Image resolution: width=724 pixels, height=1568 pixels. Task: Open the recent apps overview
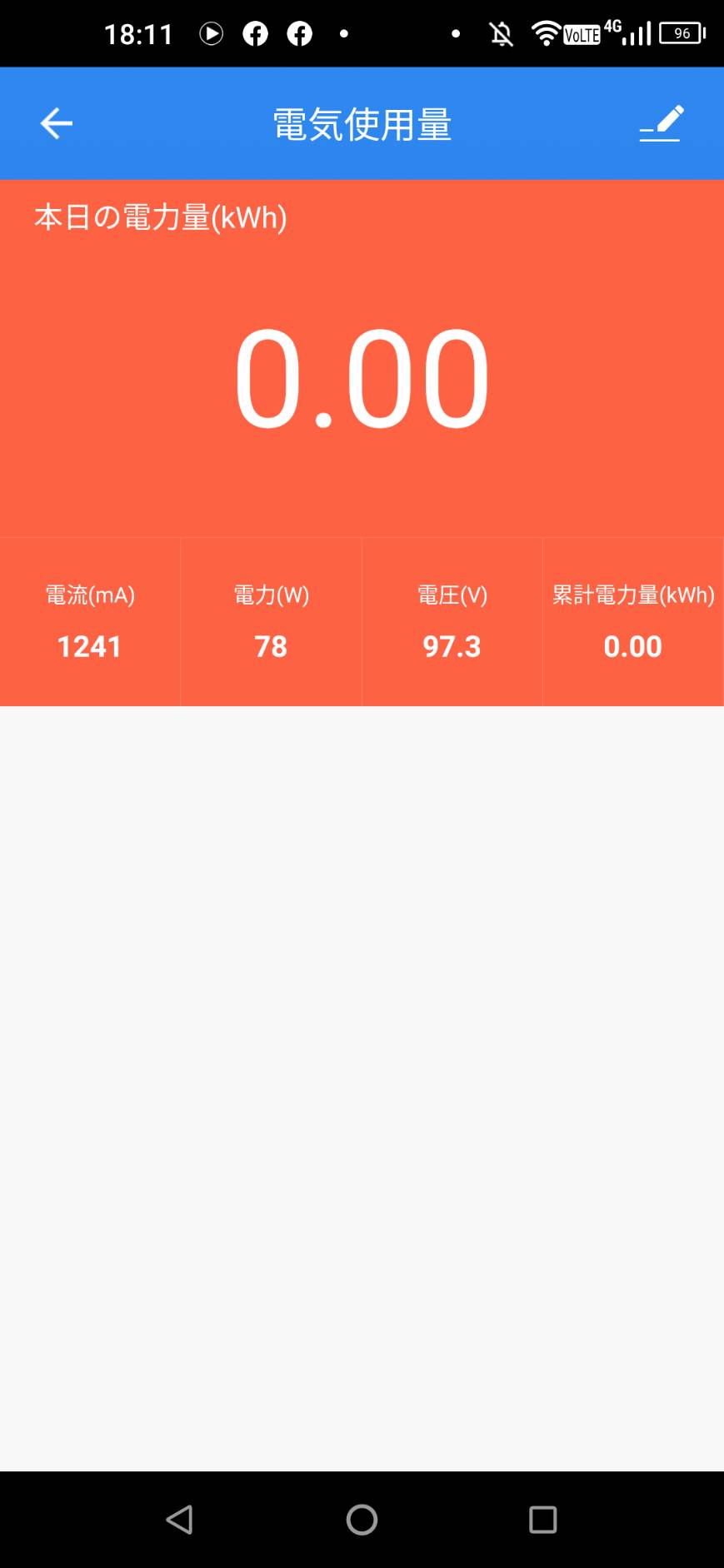pos(542,1520)
